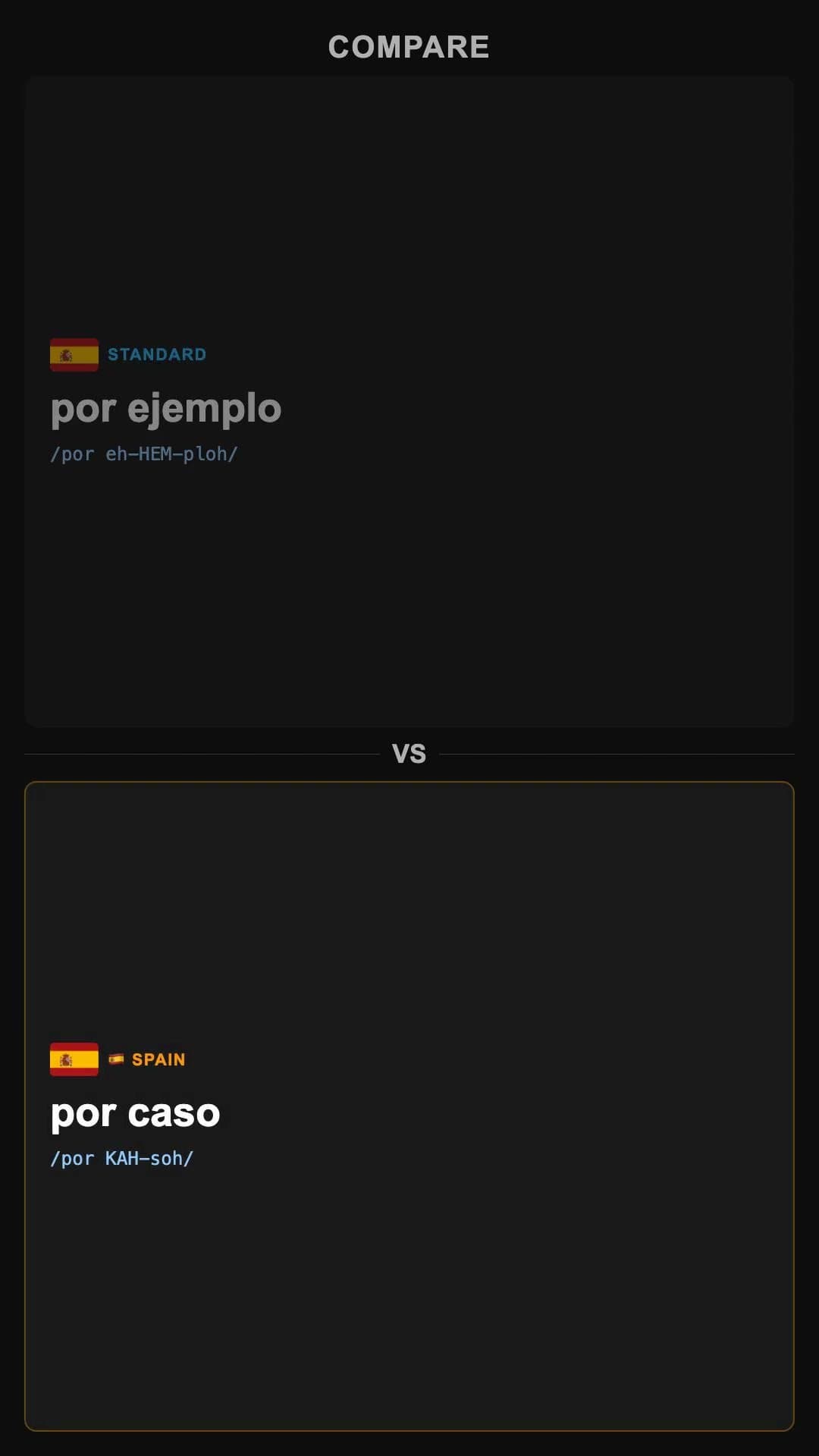Click the pronunciation /por KAH-soh/
819x1456 pixels.
(121, 1158)
